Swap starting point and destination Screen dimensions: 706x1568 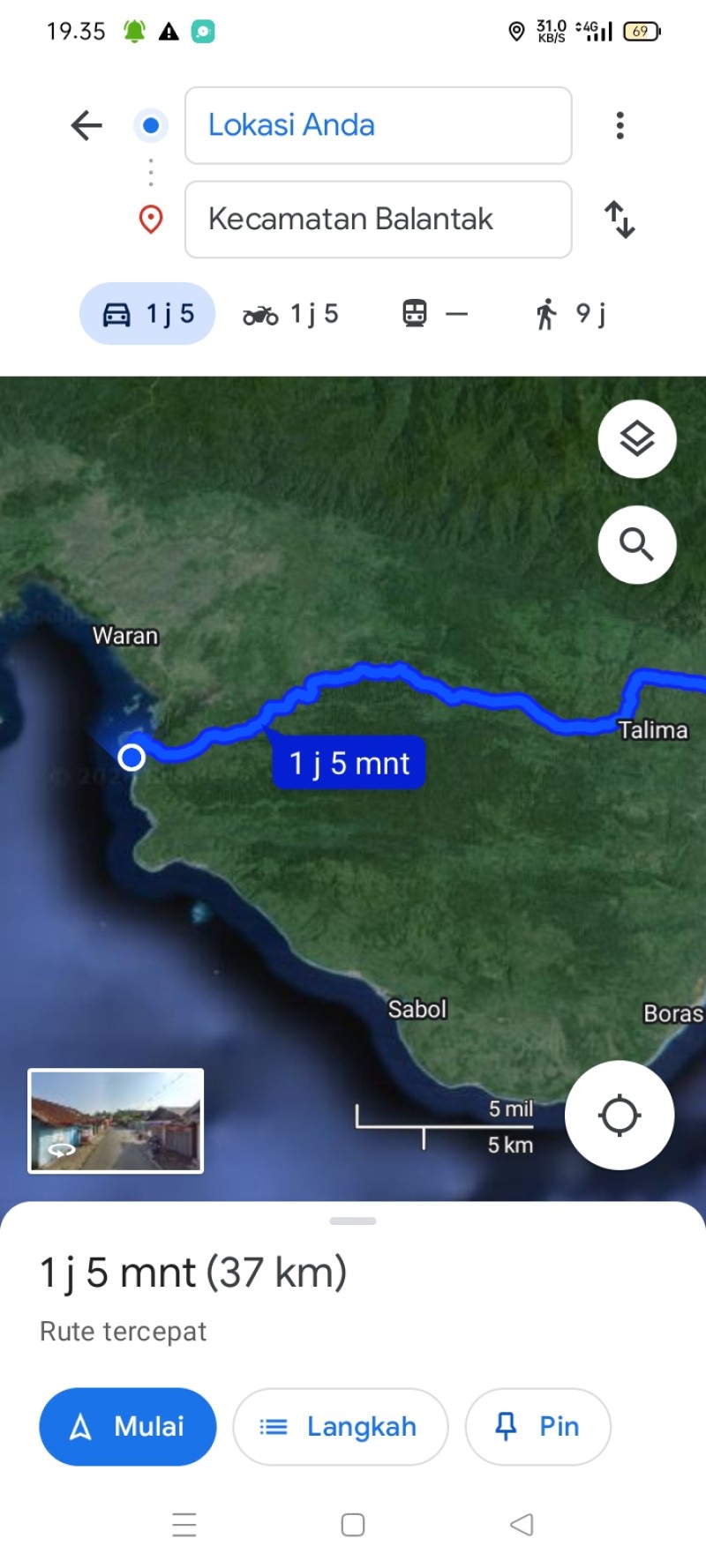coord(620,220)
